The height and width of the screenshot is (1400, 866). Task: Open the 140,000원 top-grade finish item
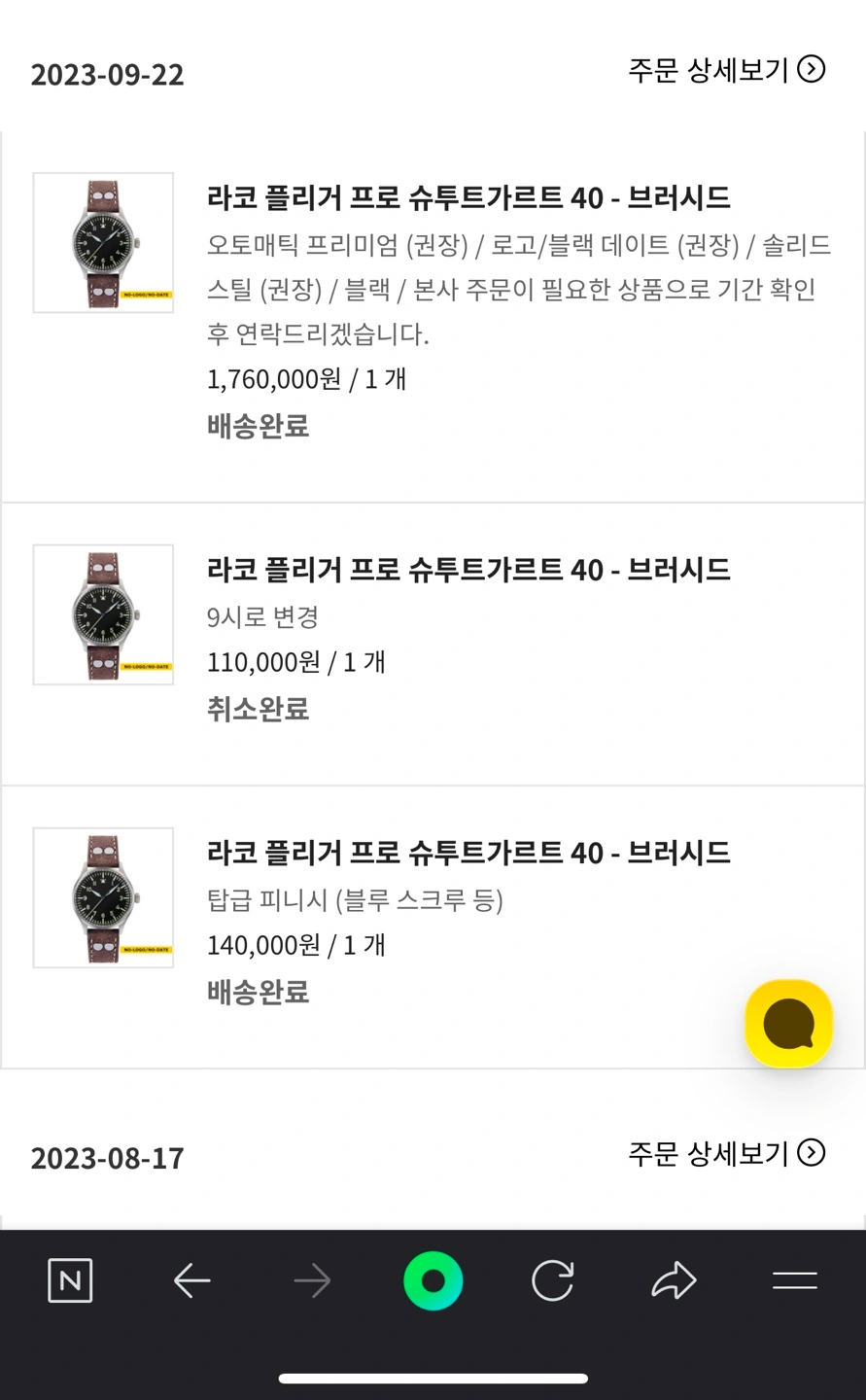click(468, 854)
